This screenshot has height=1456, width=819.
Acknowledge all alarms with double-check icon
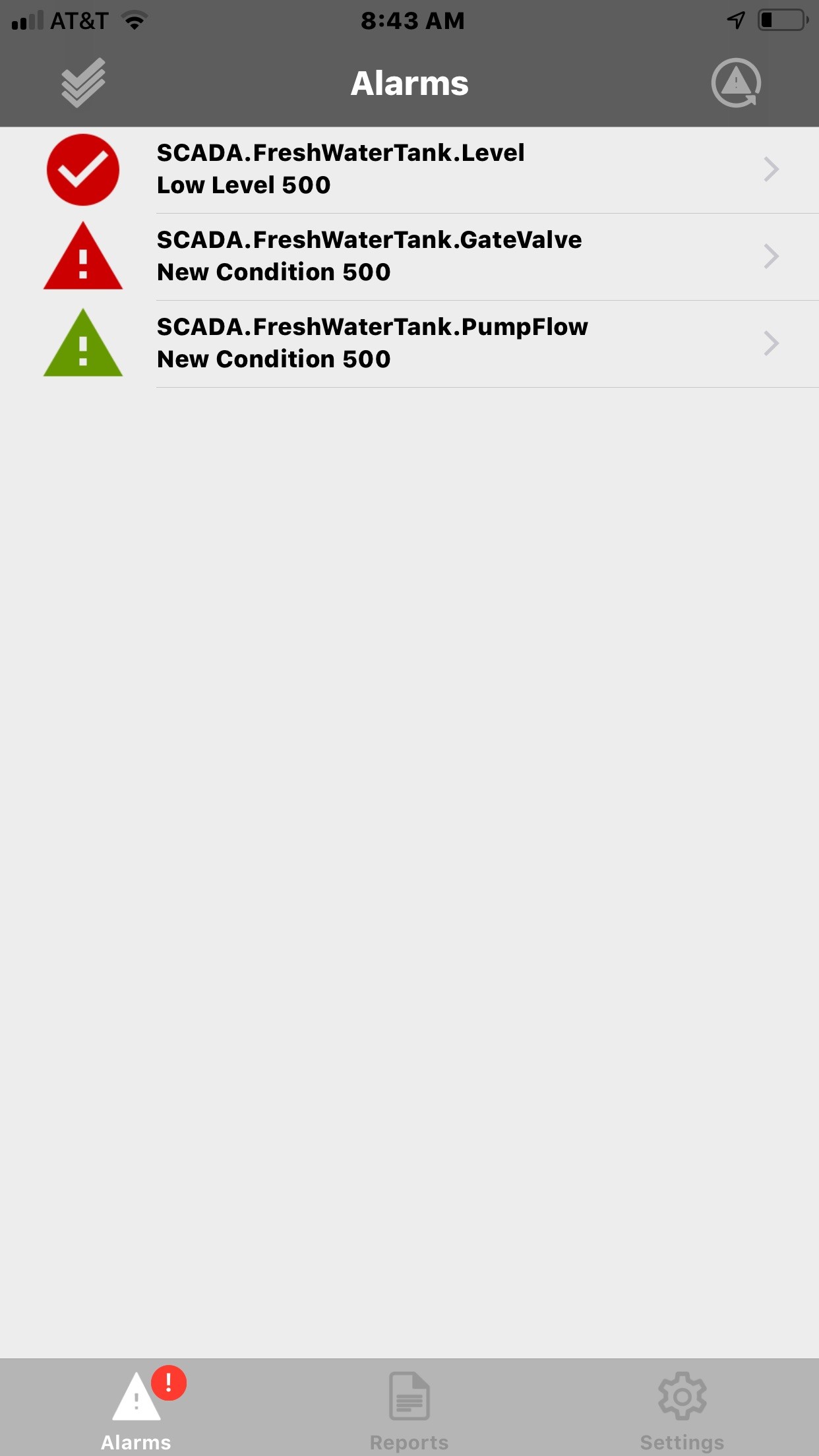click(x=83, y=83)
